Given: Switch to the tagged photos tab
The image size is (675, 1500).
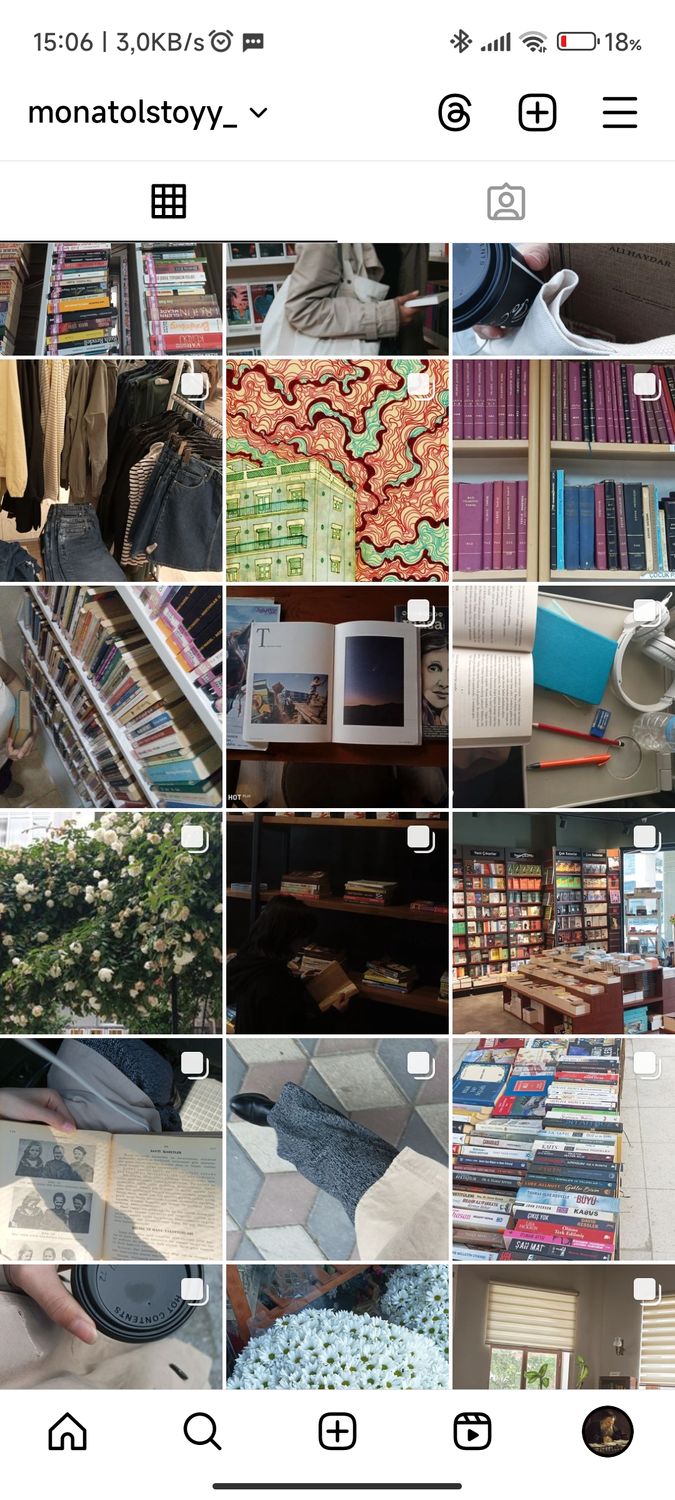Looking at the screenshot, I should click(506, 202).
